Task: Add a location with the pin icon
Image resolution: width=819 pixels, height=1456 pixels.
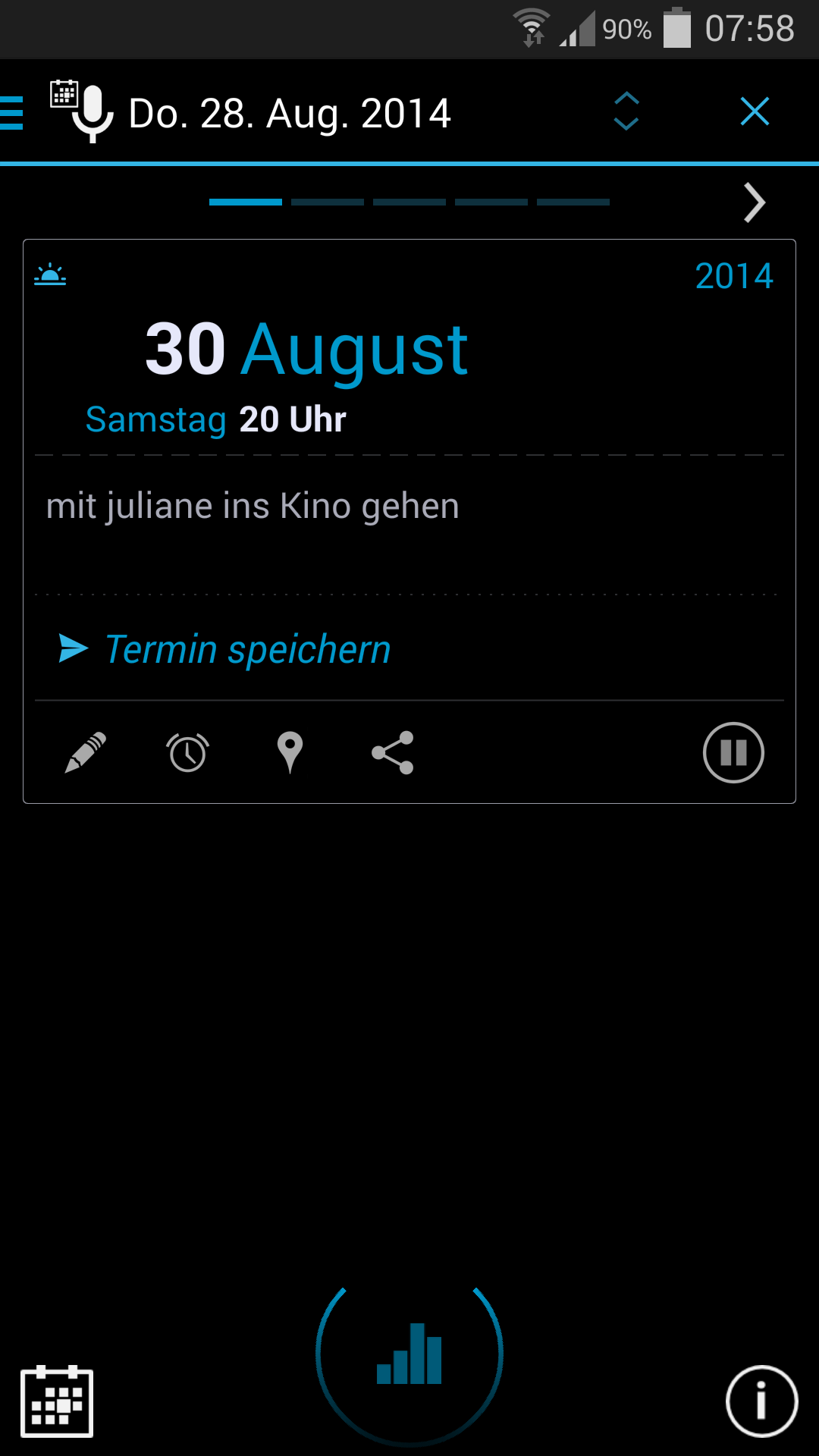Action: point(290,752)
